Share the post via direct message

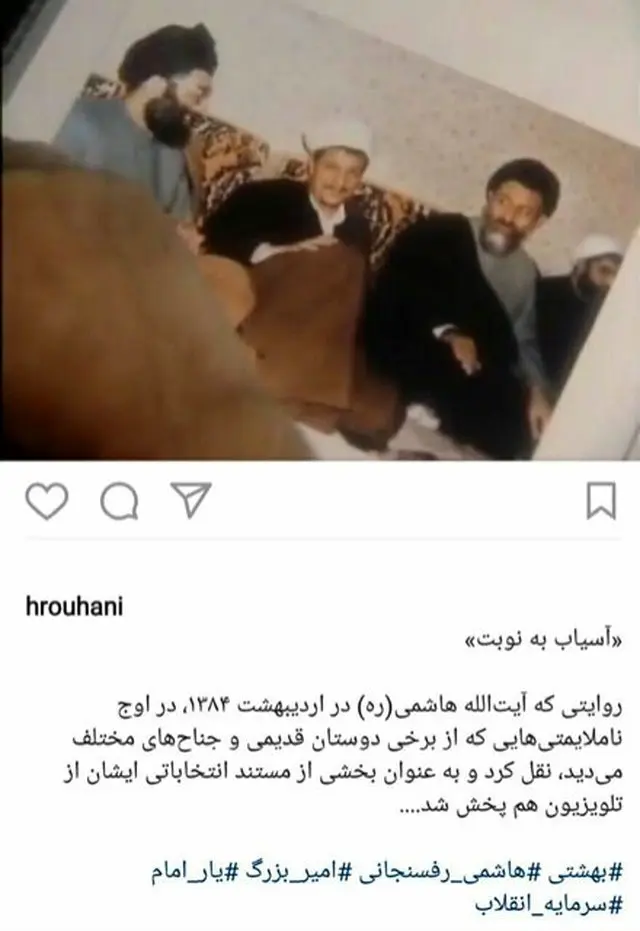coord(190,500)
